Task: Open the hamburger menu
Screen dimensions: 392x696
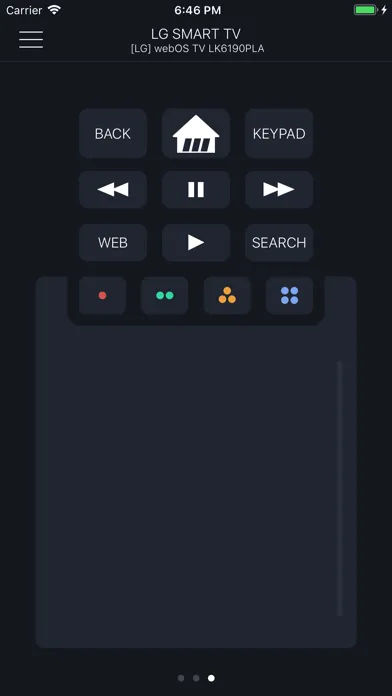Action: [31, 40]
